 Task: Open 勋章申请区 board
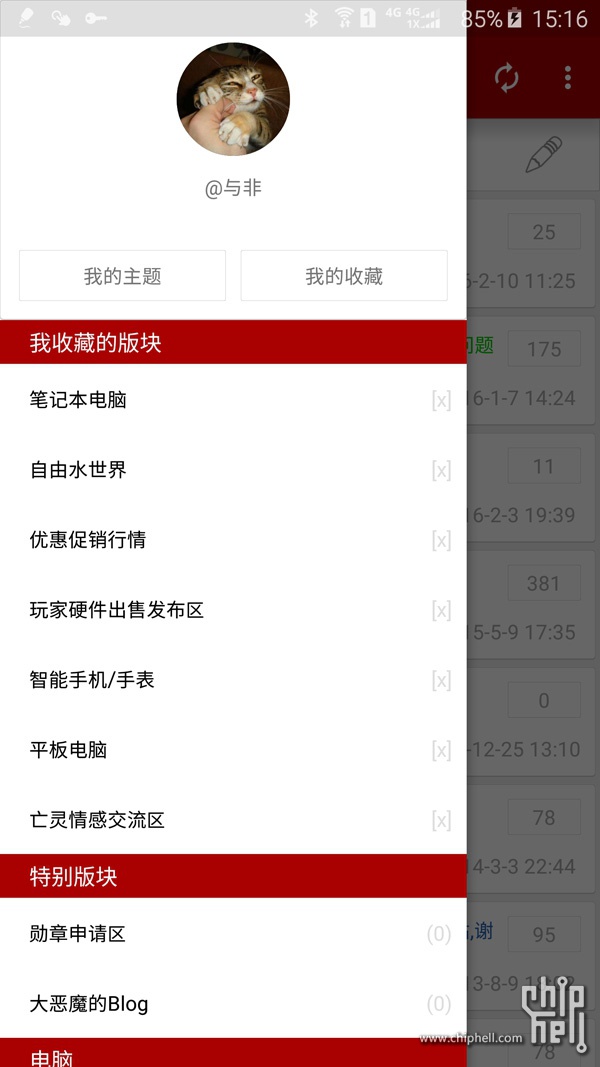click(x=233, y=934)
